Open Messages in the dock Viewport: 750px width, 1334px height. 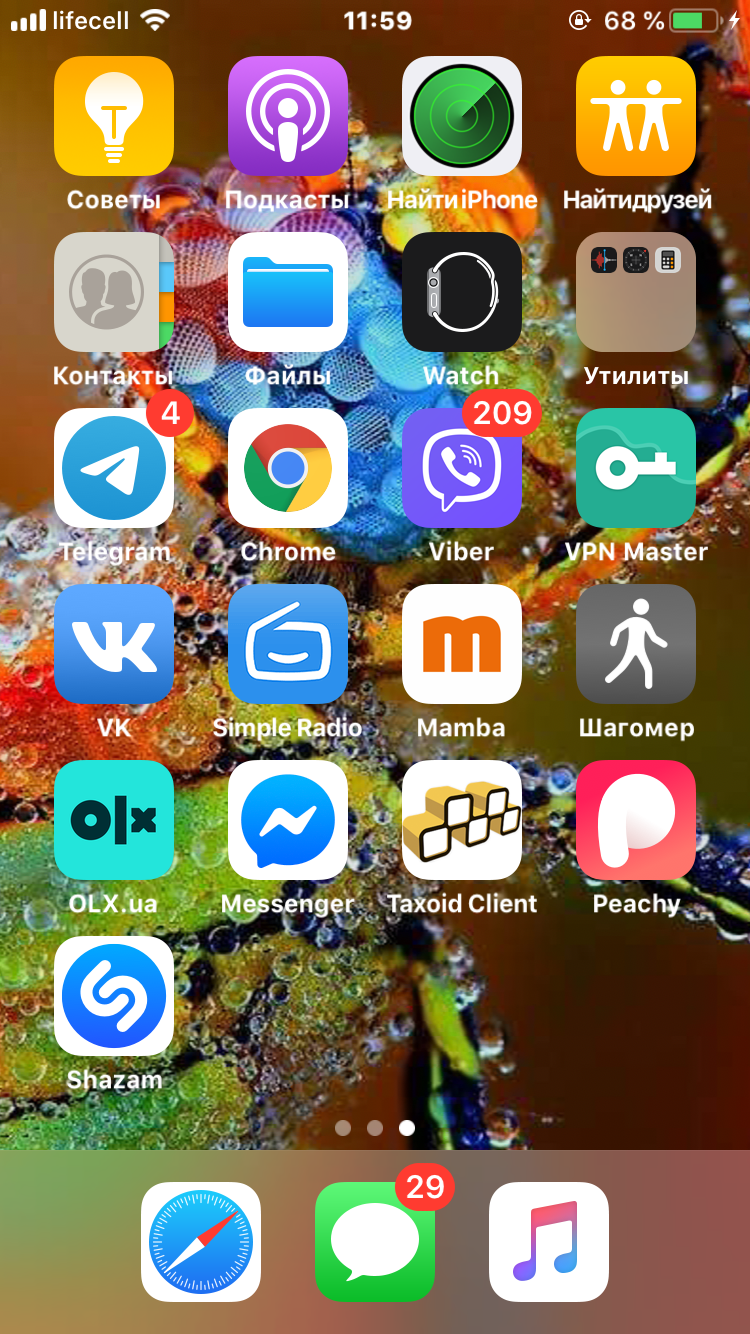[x=375, y=1242]
